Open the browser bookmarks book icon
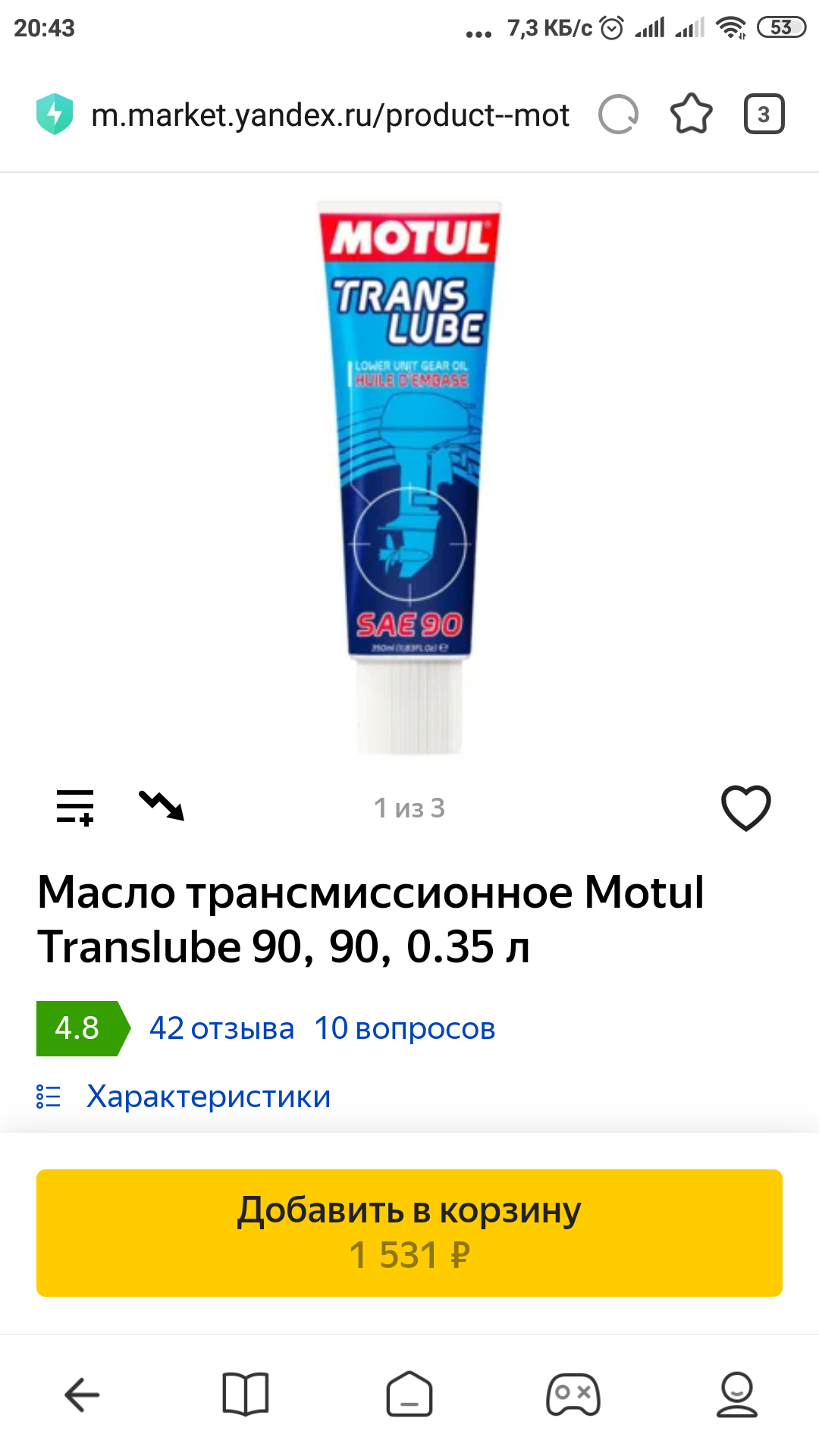This screenshot has height=1456, width=819. click(246, 1394)
